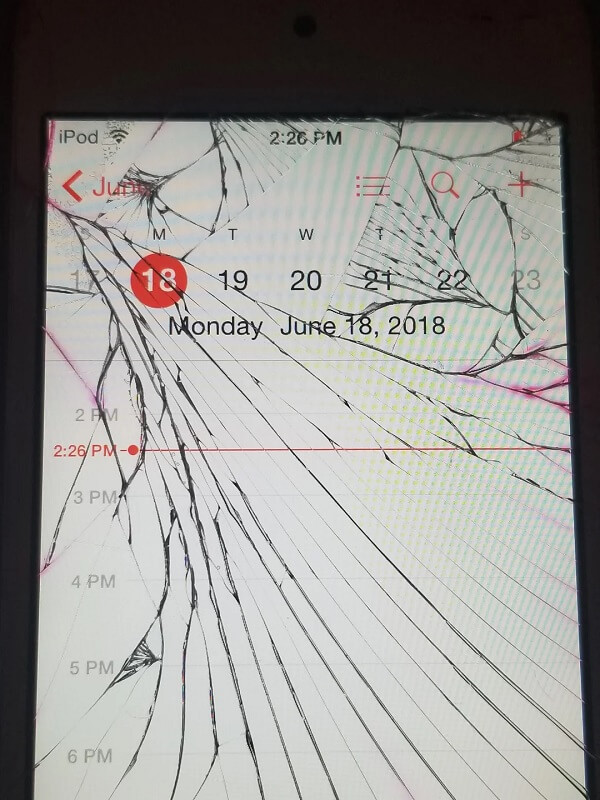Select Tuesday the 19th
The image size is (600, 800).
(232, 280)
